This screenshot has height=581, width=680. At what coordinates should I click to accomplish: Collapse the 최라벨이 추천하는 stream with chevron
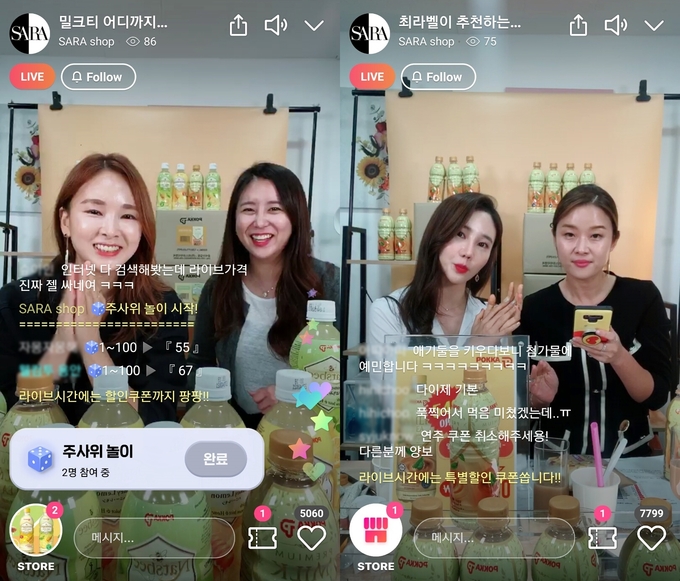(654, 26)
